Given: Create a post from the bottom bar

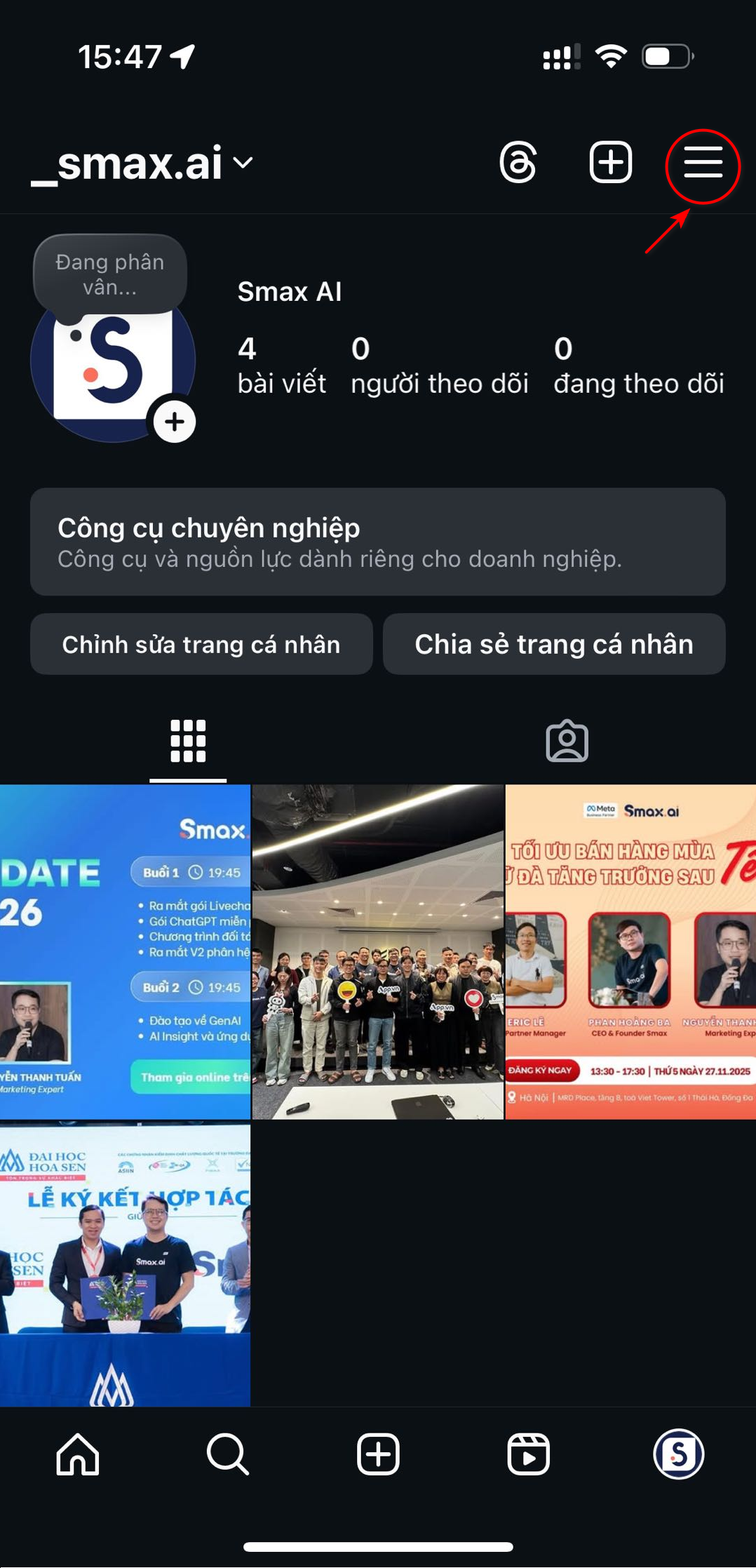Looking at the screenshot, I should (x=378, y=1454).
